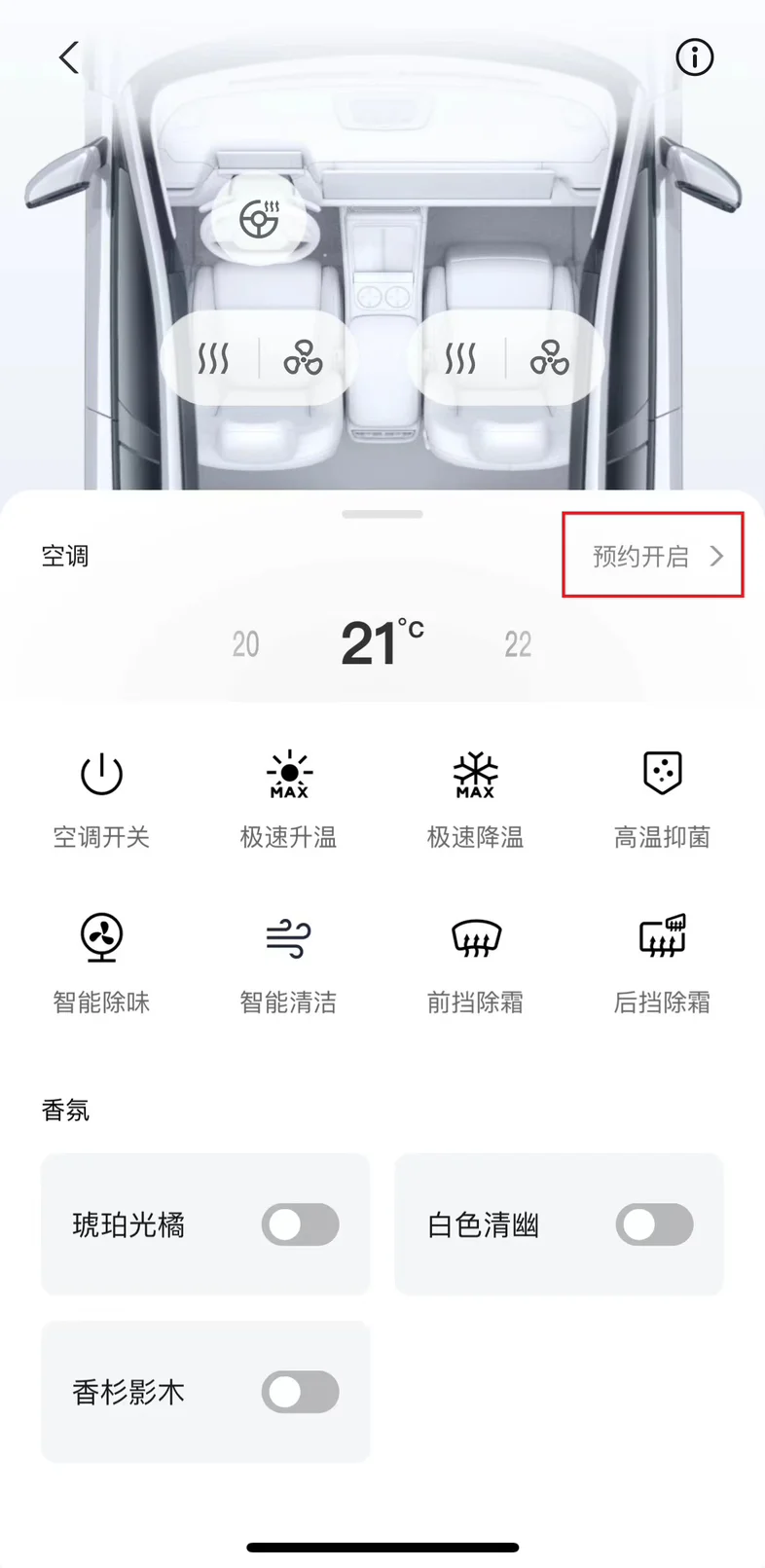Turn on steering wheel heating

259,220
